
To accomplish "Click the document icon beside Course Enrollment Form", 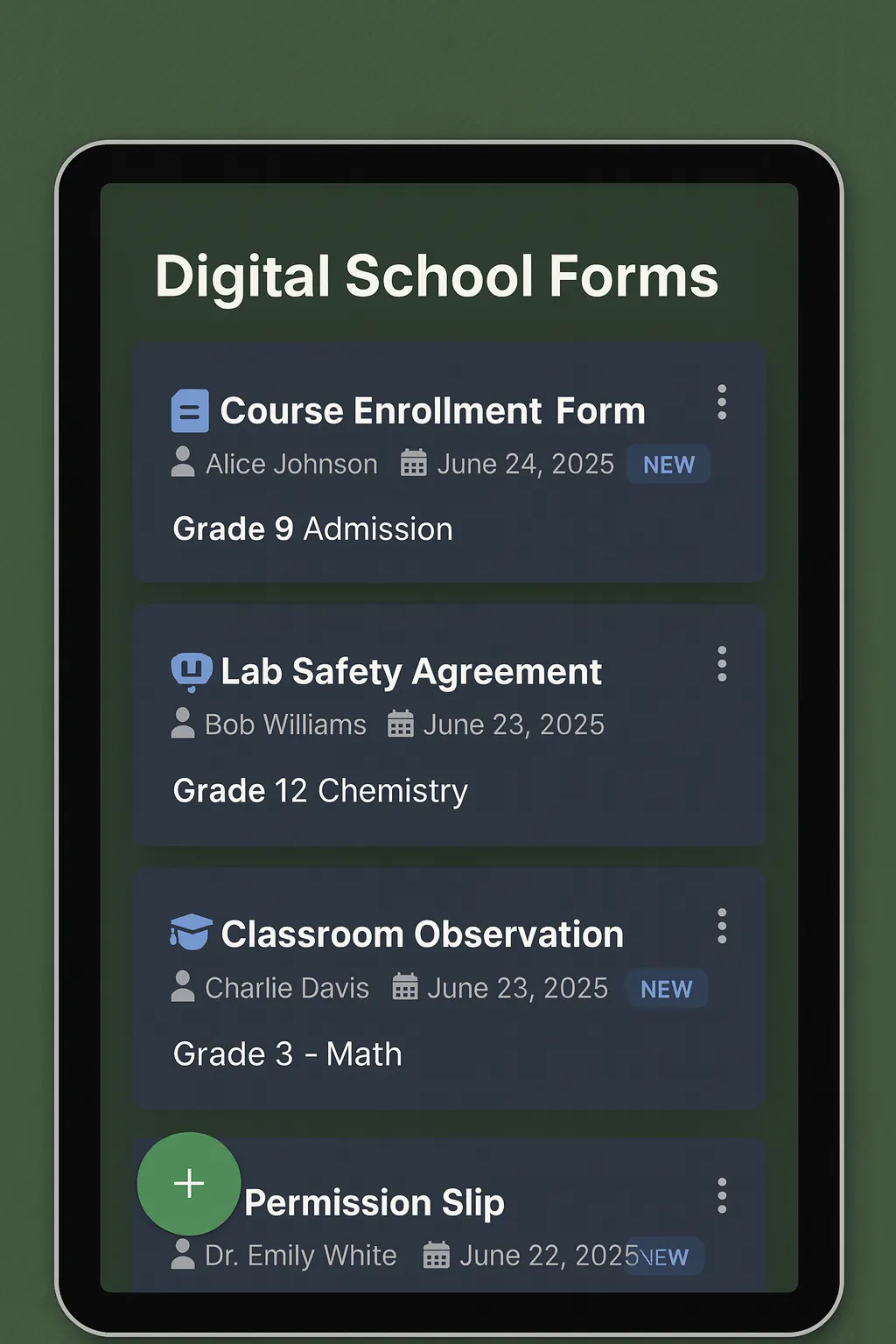I will point(189,409).
